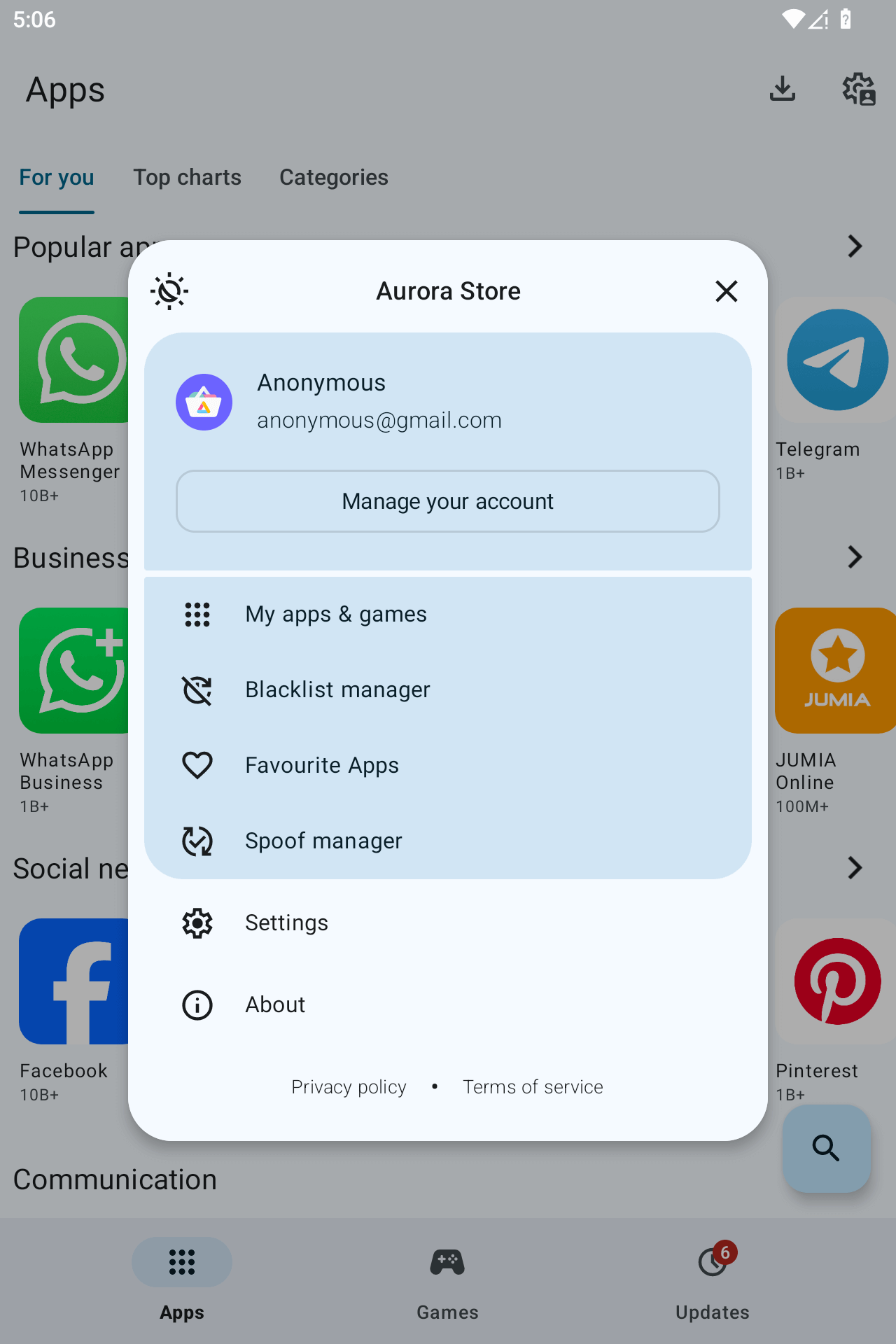Screen dimensions: 896x1344
Task: Open Spoof manager
Action: (x=448, y=841)
